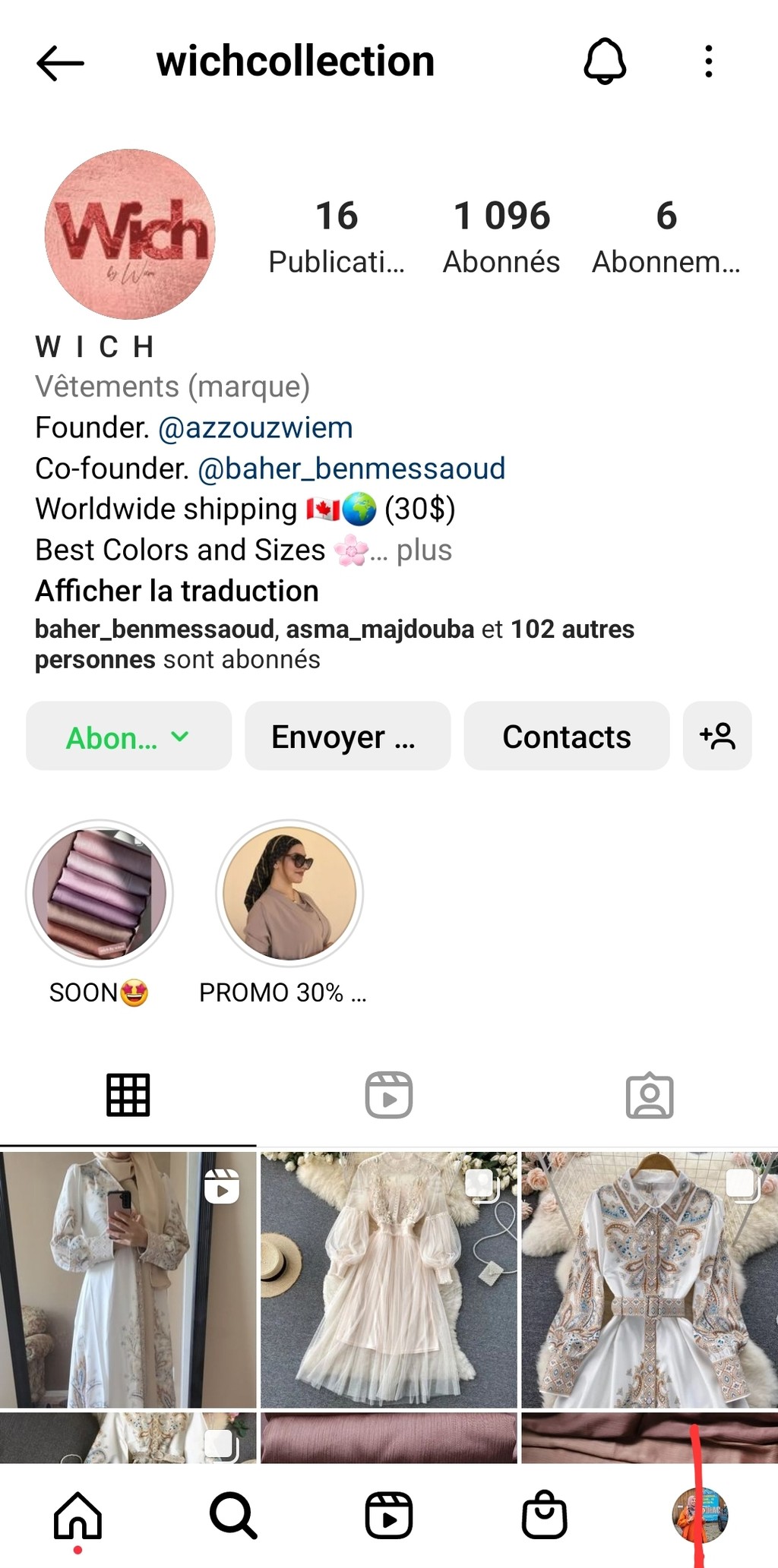Switch to the Reels tab on profile

coord(389,1096)
